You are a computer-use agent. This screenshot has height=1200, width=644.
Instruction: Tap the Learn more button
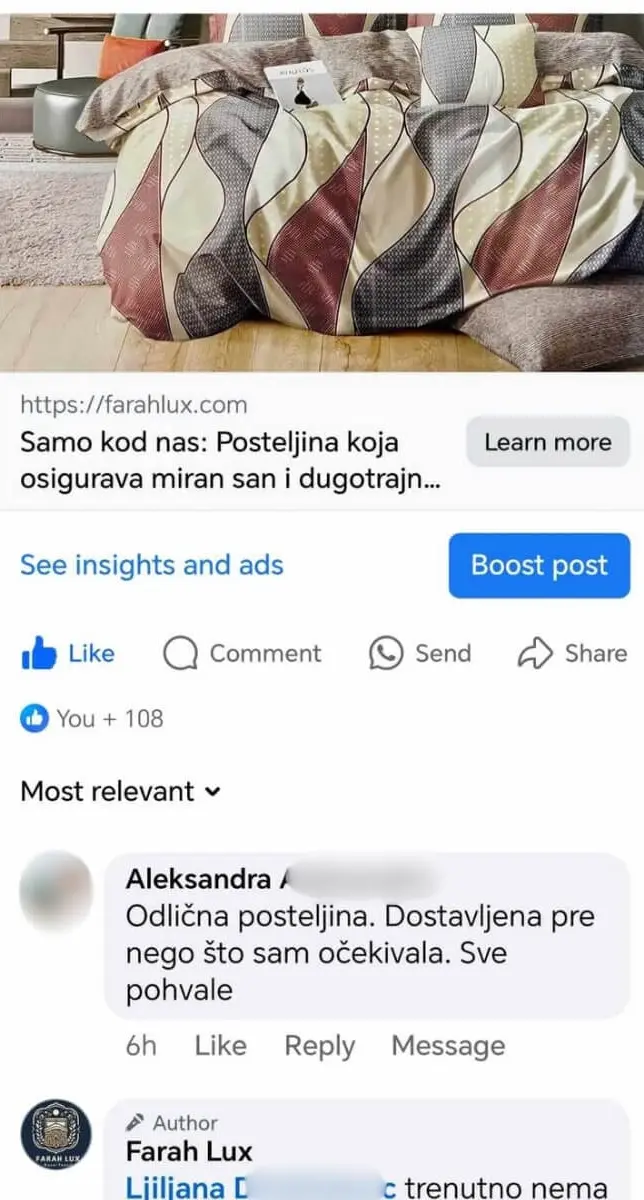coord(547,442)
